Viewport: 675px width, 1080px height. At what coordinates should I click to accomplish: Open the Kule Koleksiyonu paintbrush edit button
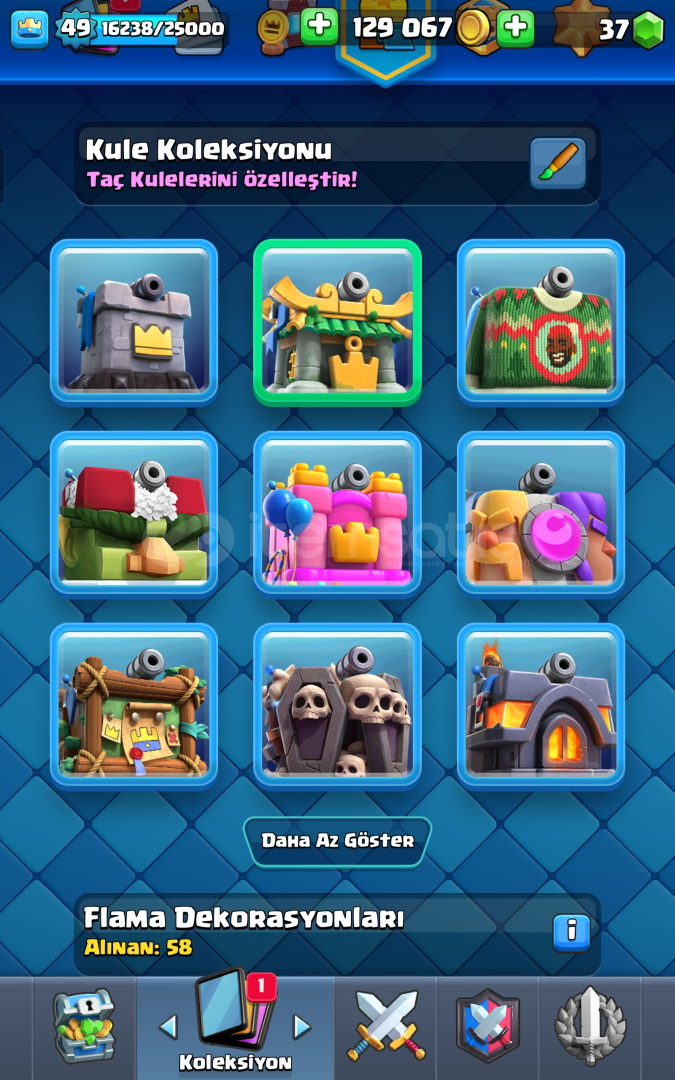click(557, 163)
